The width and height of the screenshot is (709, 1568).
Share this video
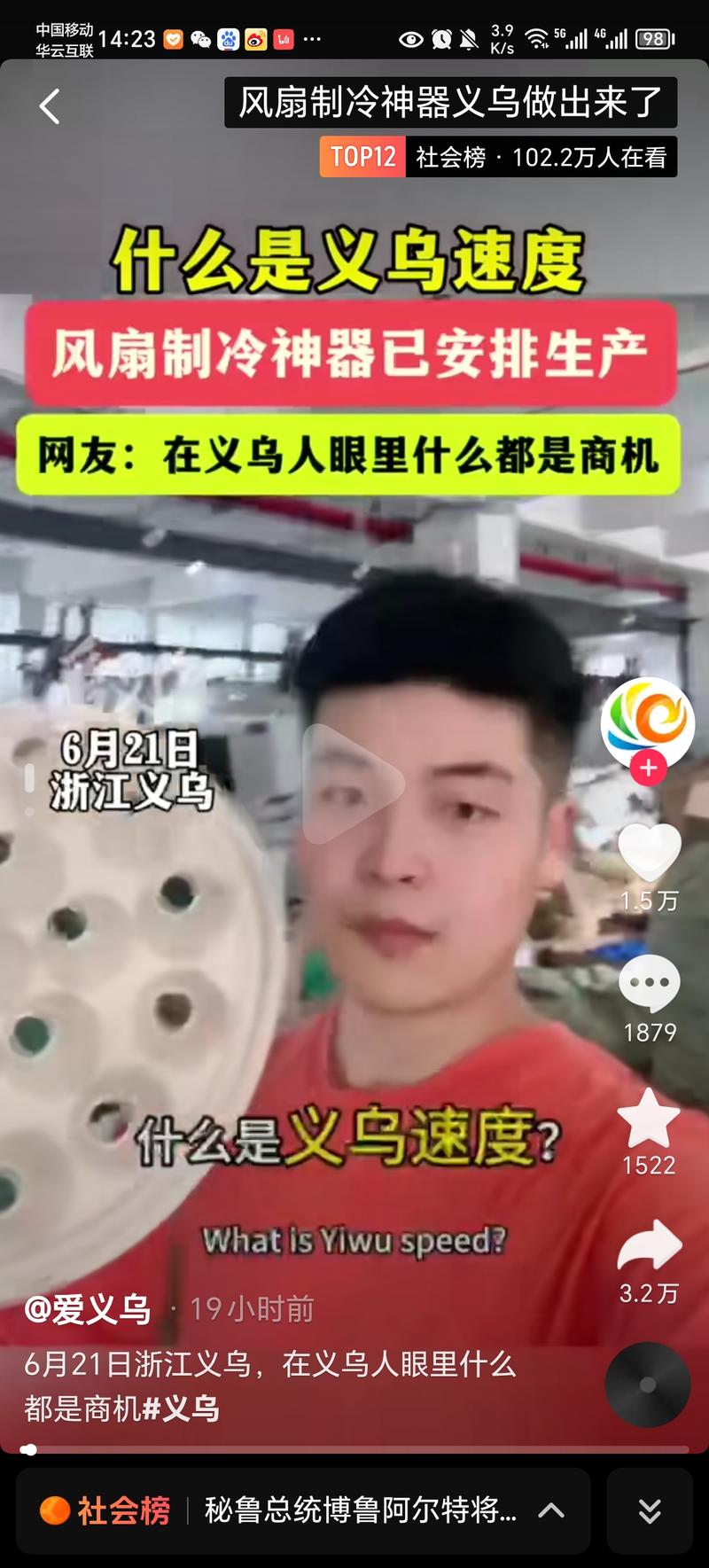pyautogui.click(x=649, y=1245)
